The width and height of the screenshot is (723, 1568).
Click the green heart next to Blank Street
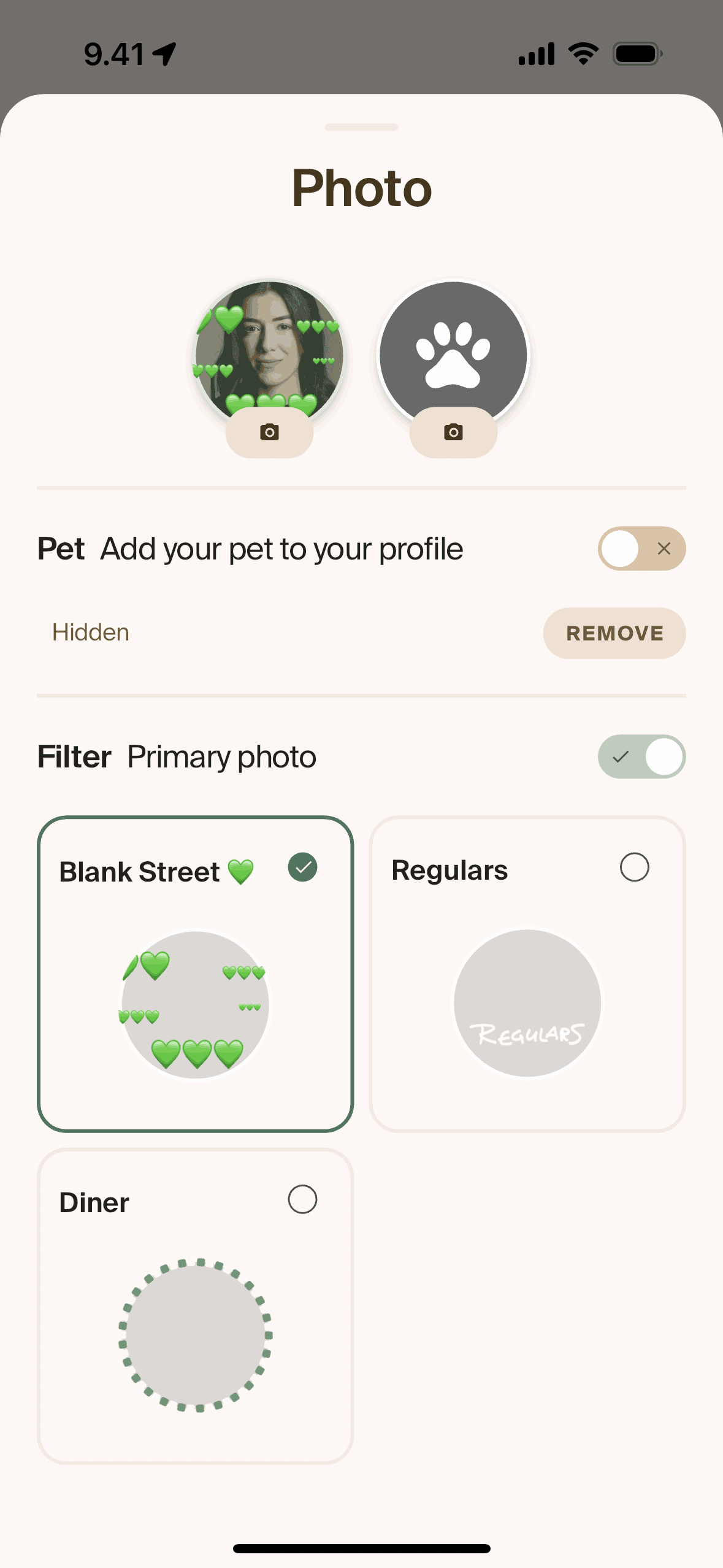click(239, 870)
